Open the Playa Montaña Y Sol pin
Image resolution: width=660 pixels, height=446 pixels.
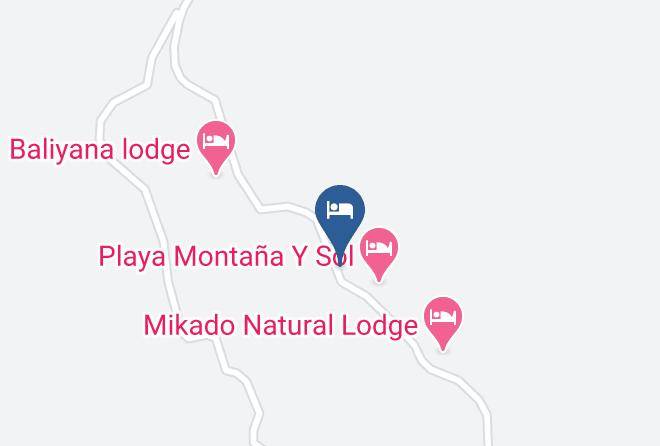(x=379, y=254)
